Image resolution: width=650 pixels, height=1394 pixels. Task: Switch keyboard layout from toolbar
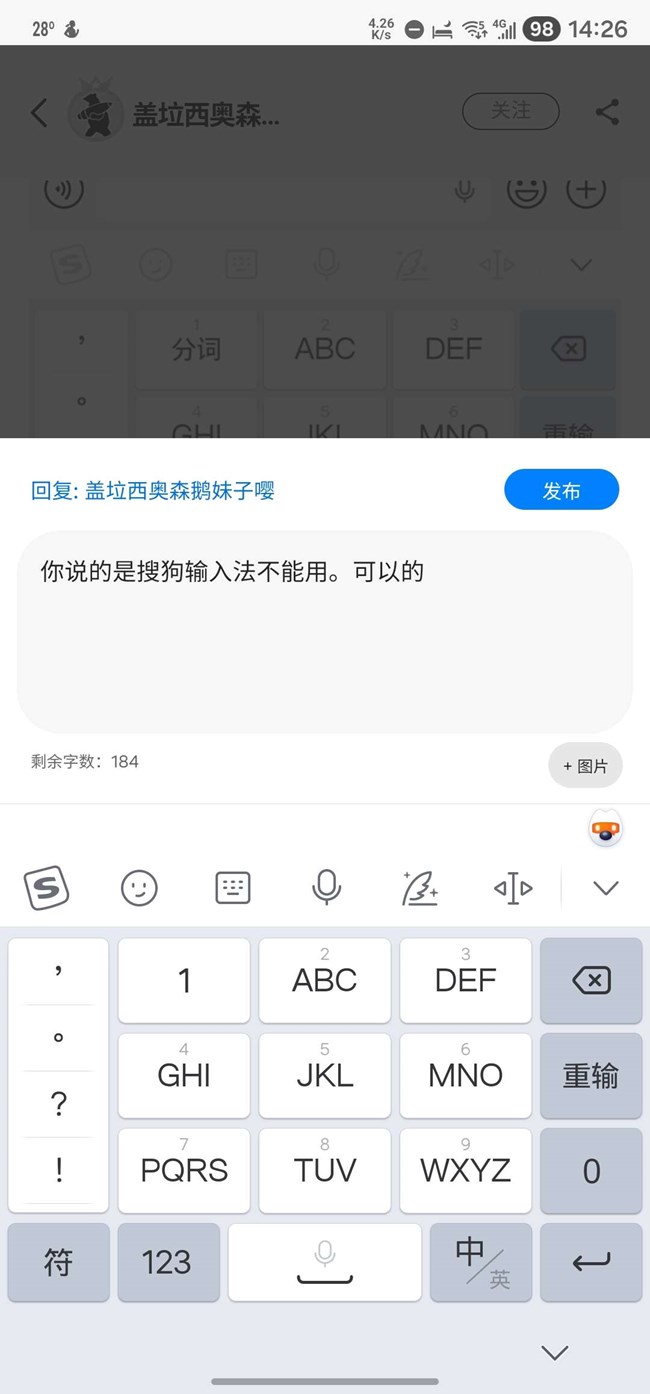point(233,887)
